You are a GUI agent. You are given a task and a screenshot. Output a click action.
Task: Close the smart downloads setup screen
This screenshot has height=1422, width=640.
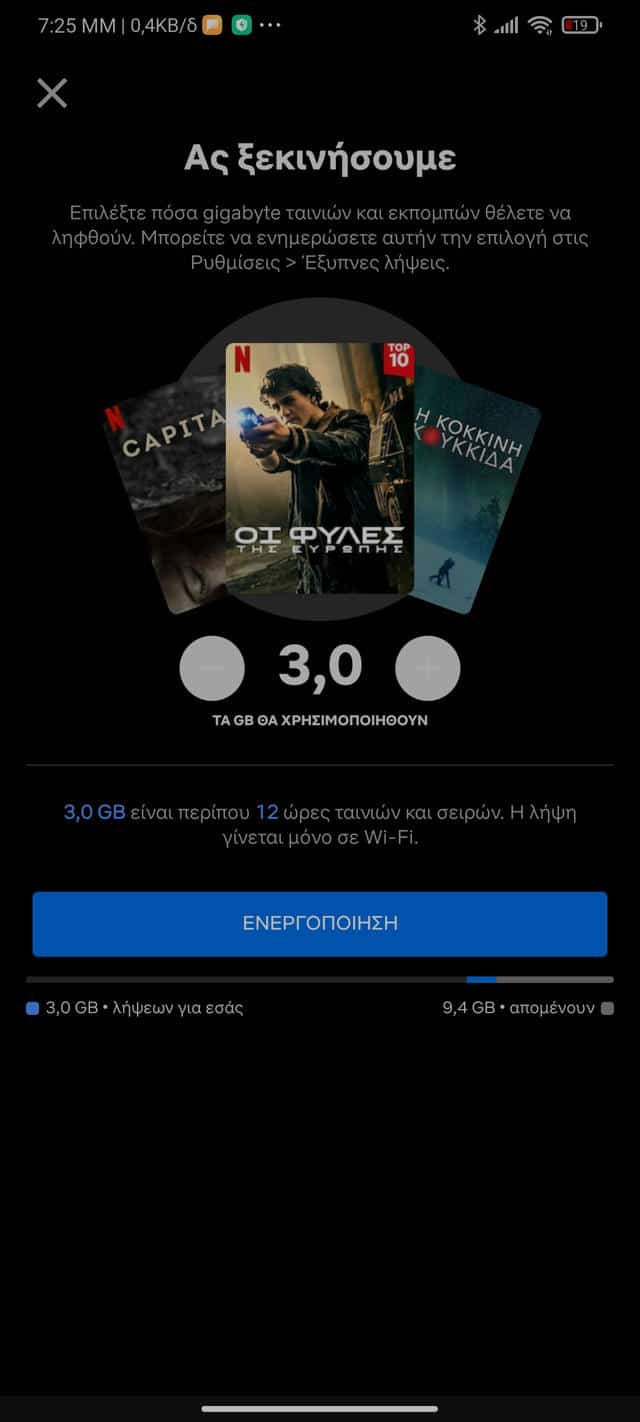52,93
